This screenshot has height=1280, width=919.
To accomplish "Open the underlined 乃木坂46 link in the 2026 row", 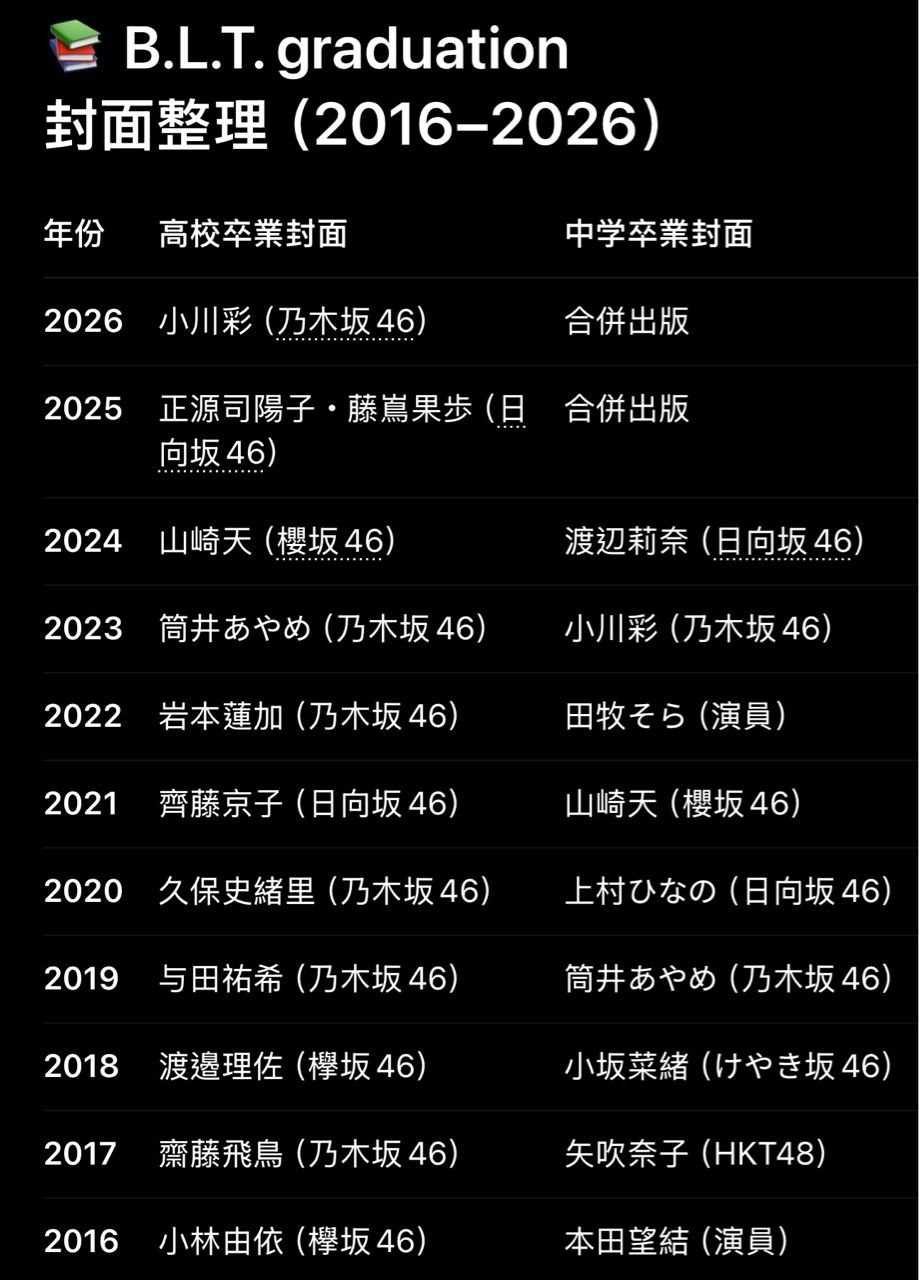I will 345,322.
